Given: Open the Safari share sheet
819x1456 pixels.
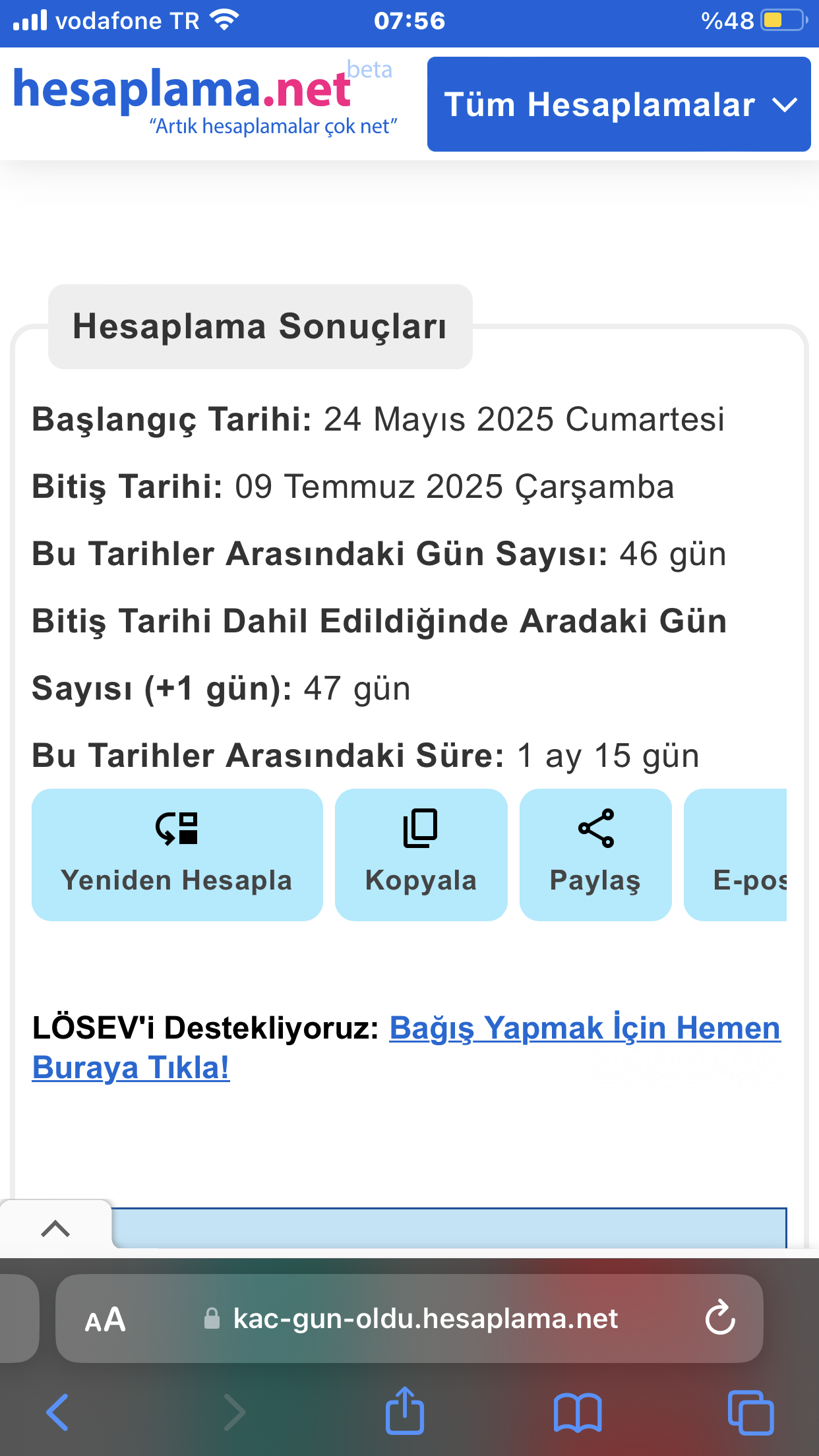Looking at the screenshot, I should (x=404, y=1411).
